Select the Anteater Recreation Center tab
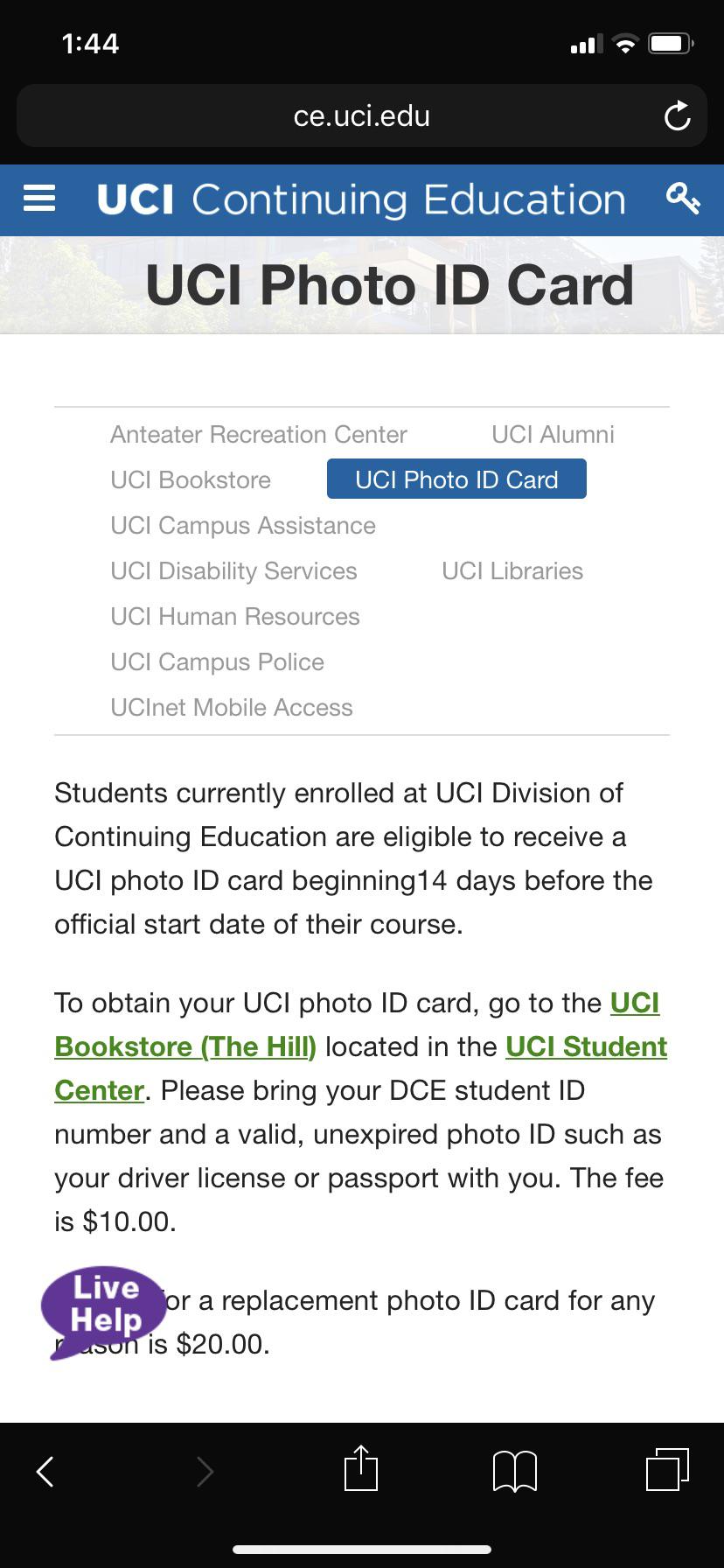The image size is (724, 1568). pos(258,434)
